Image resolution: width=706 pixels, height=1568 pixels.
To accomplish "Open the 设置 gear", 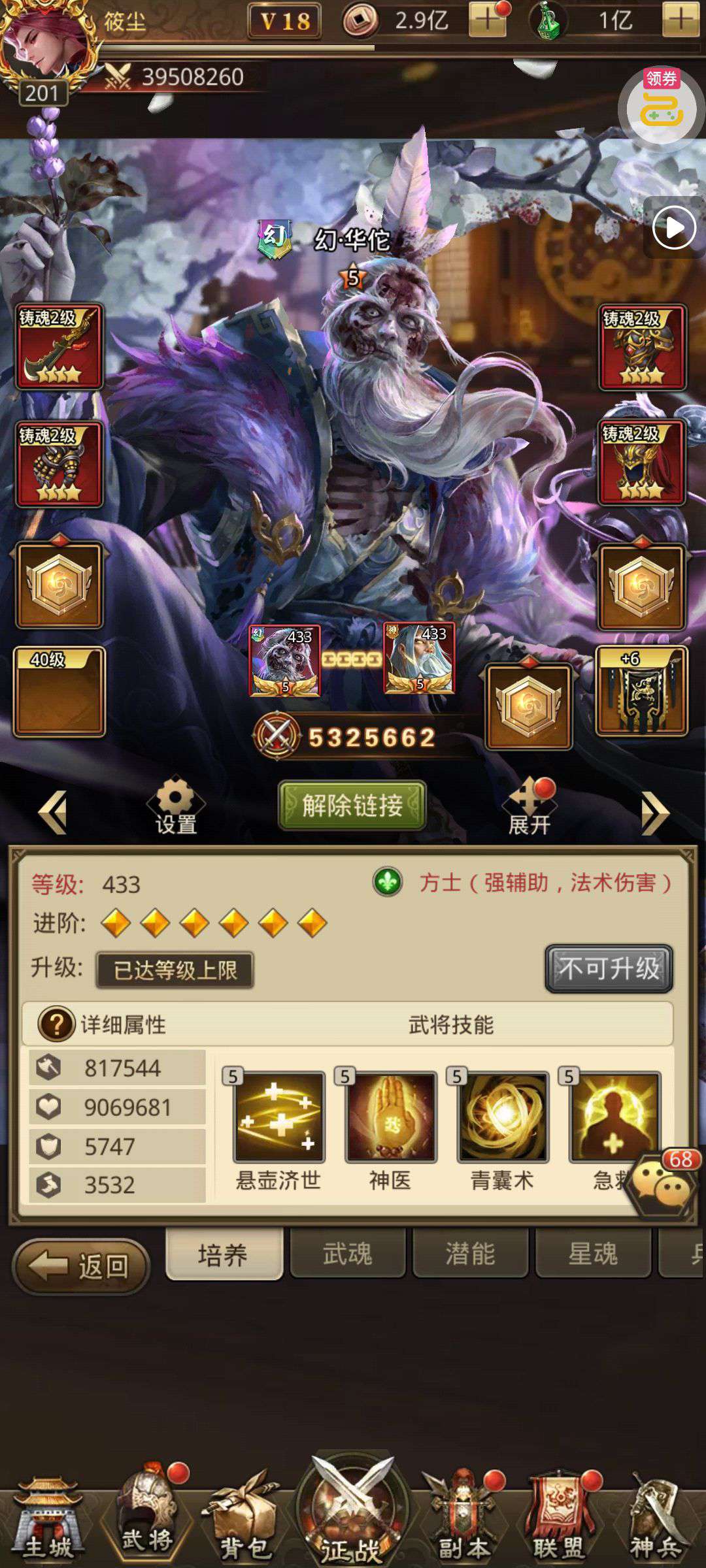I will (176, 806).
